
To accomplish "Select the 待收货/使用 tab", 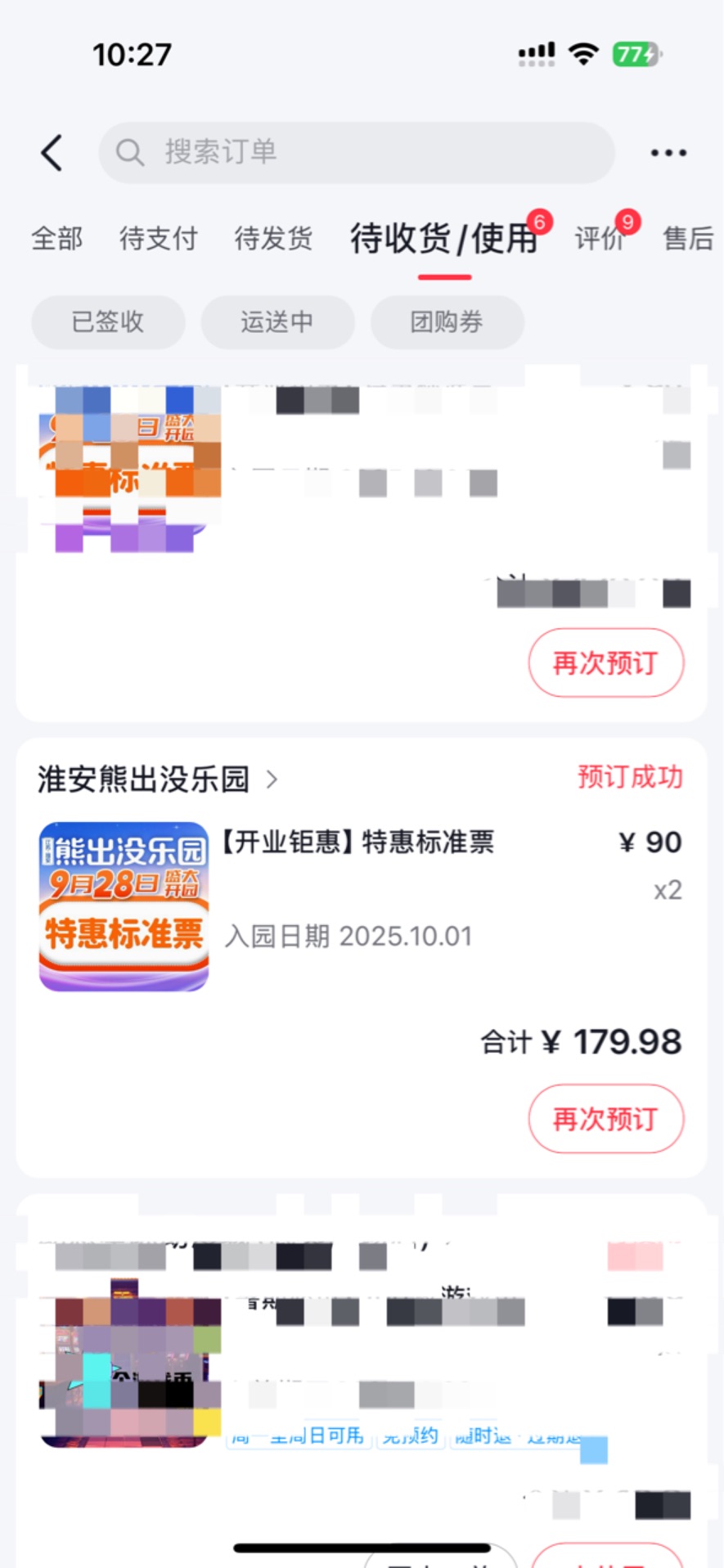I will click(x=443, y=239).
